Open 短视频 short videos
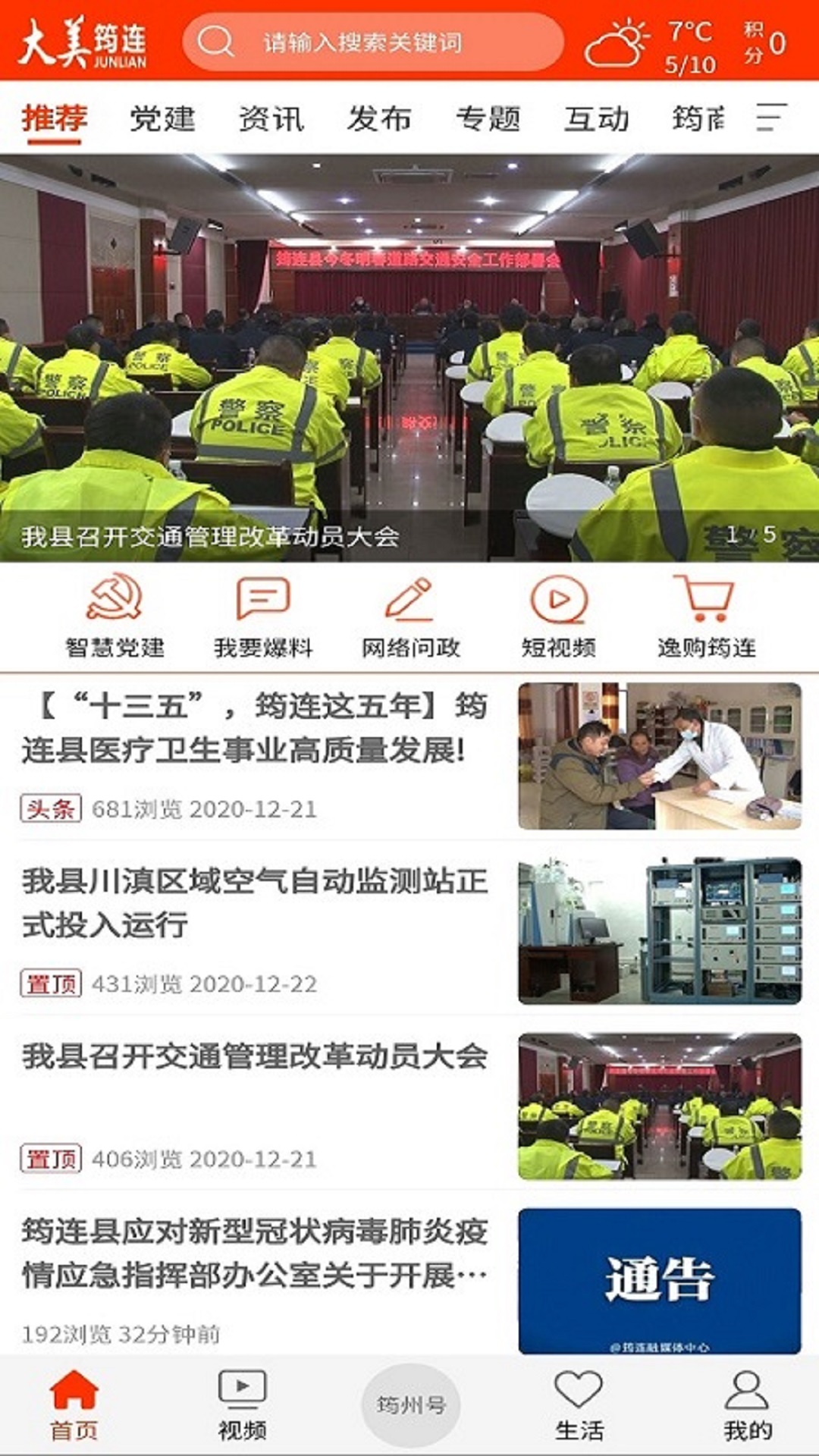 [x=558, y=617]
